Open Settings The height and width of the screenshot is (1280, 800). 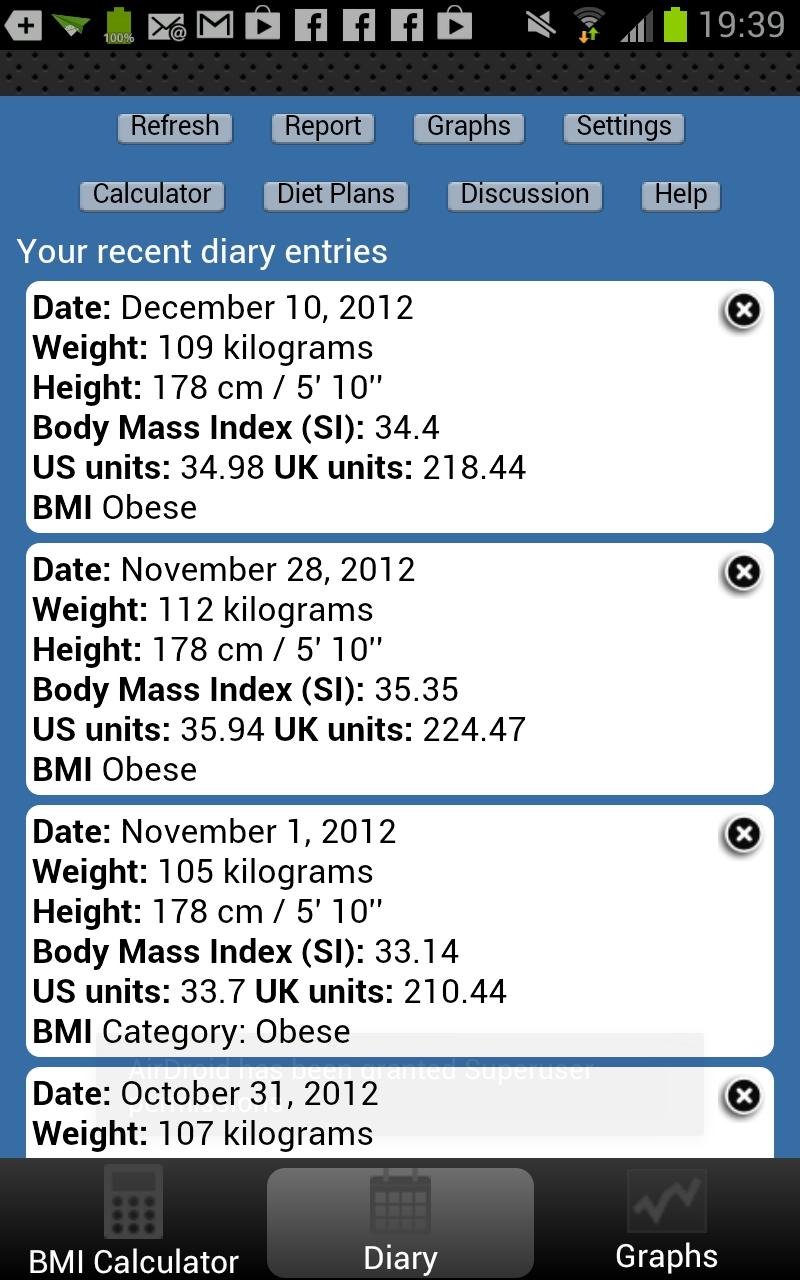click(624, 127)
